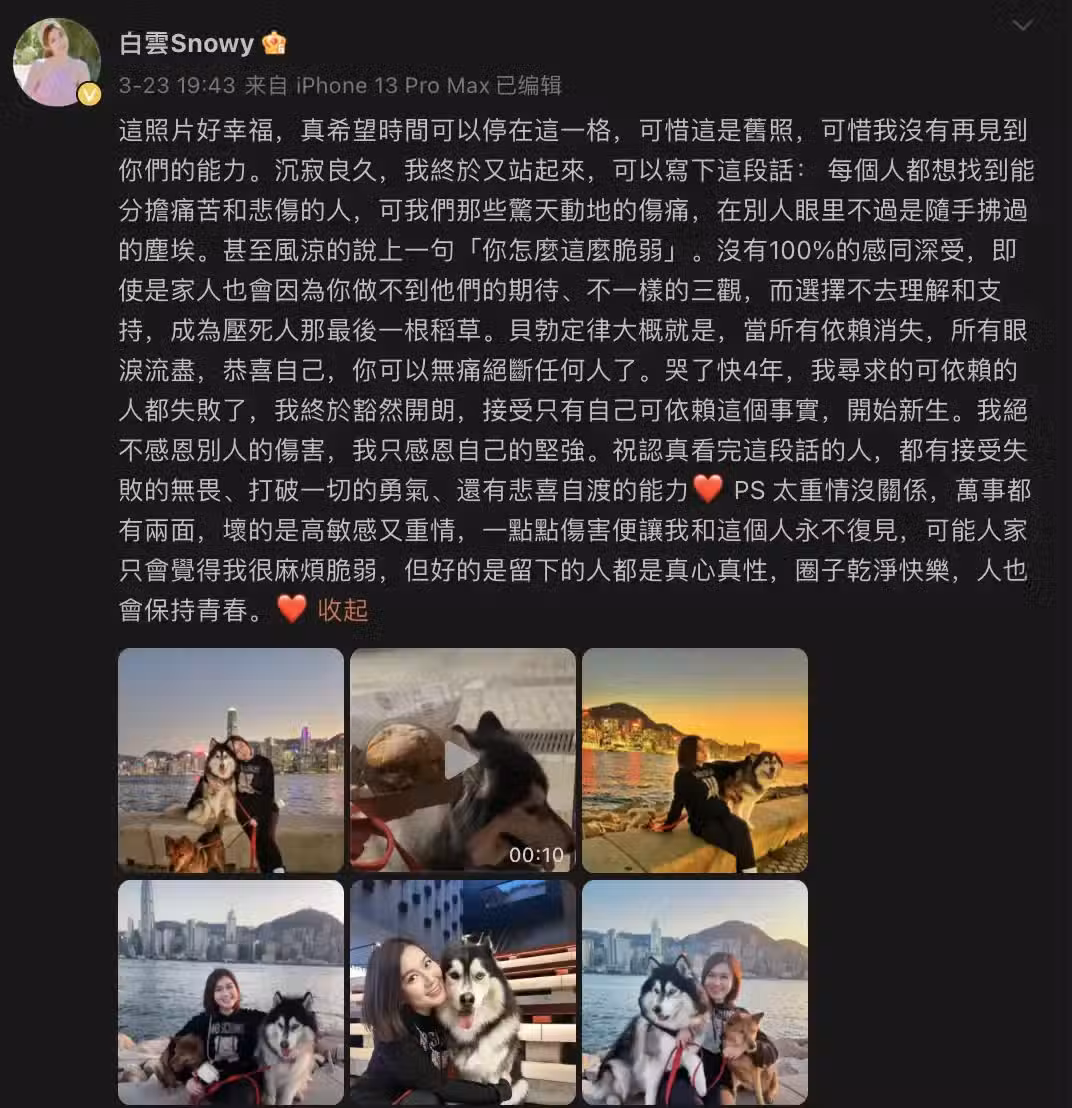Open the close-up selfie with husky
1072x1108 pixels.
pos(462,992)
